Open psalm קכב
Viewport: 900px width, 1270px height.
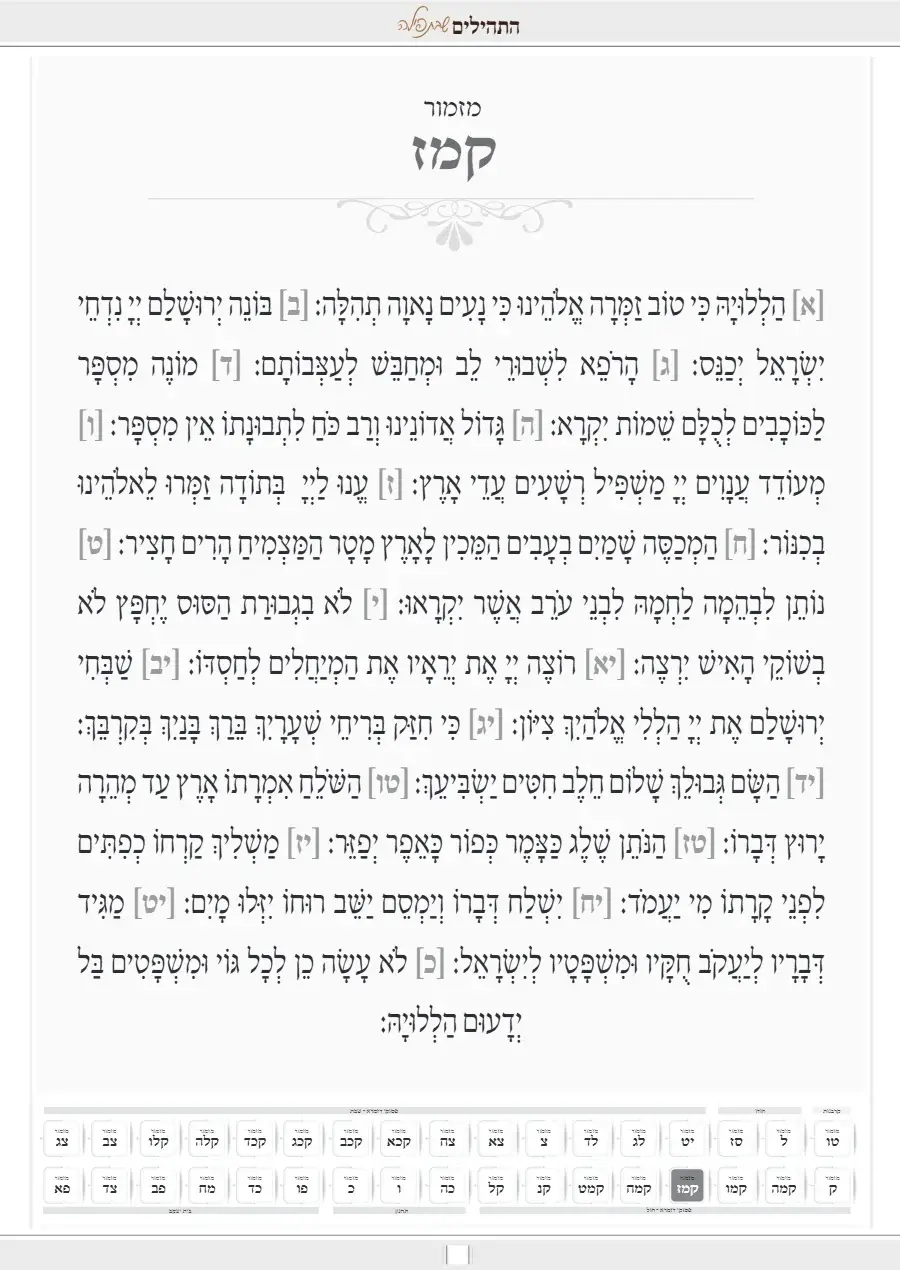(351, 1139)
